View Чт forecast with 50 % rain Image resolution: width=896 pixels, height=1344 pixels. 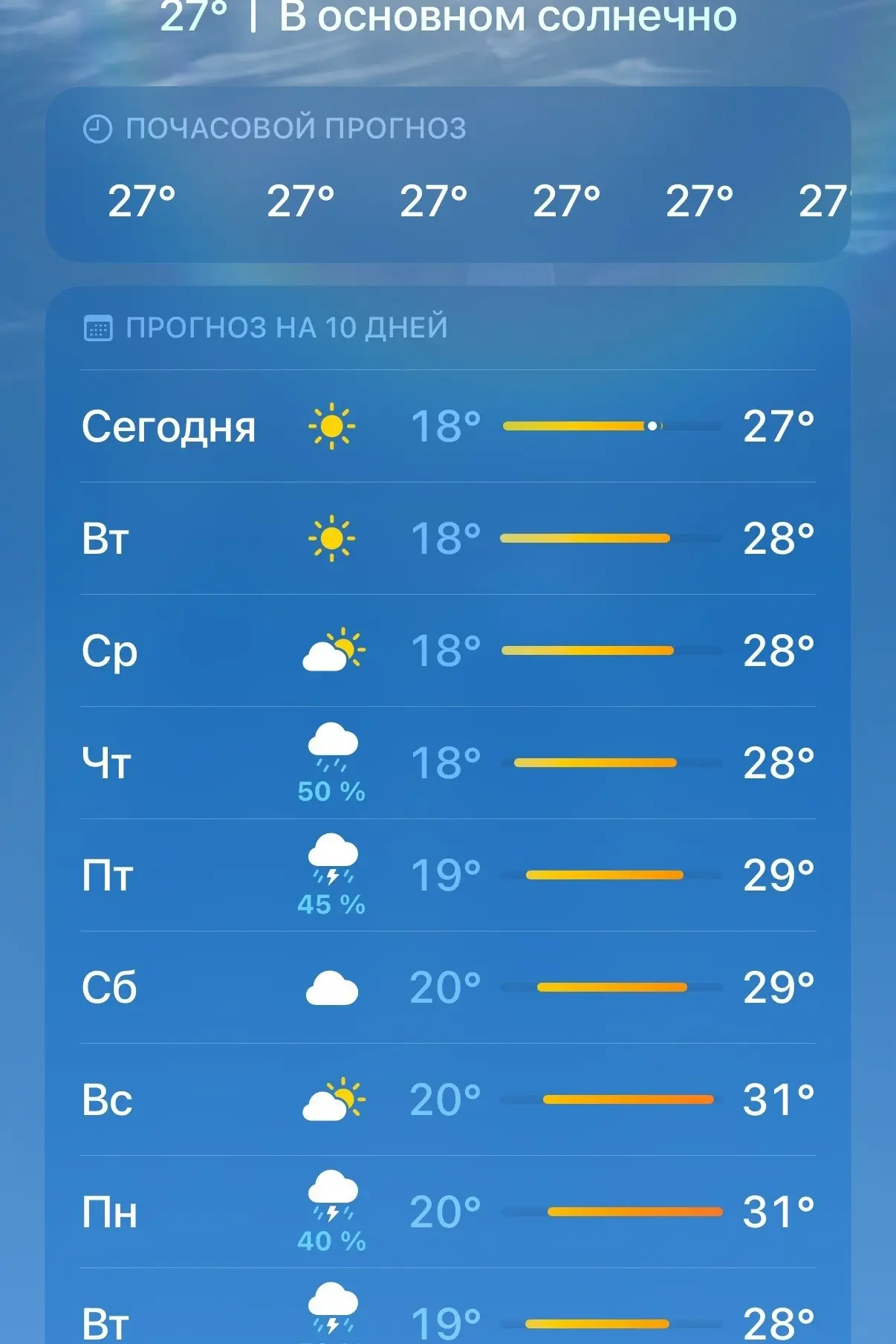448,763
